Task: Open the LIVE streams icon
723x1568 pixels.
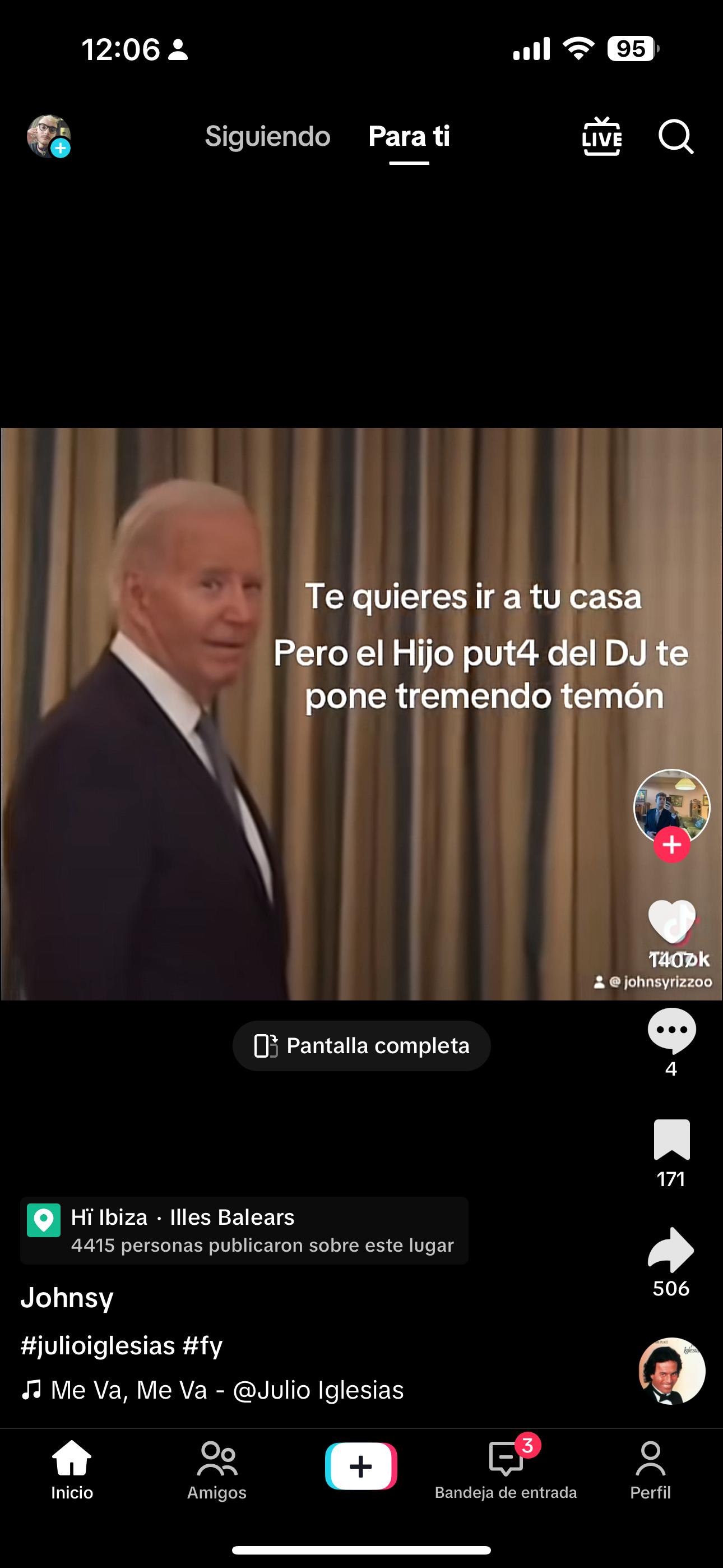Action: (601, 136)
